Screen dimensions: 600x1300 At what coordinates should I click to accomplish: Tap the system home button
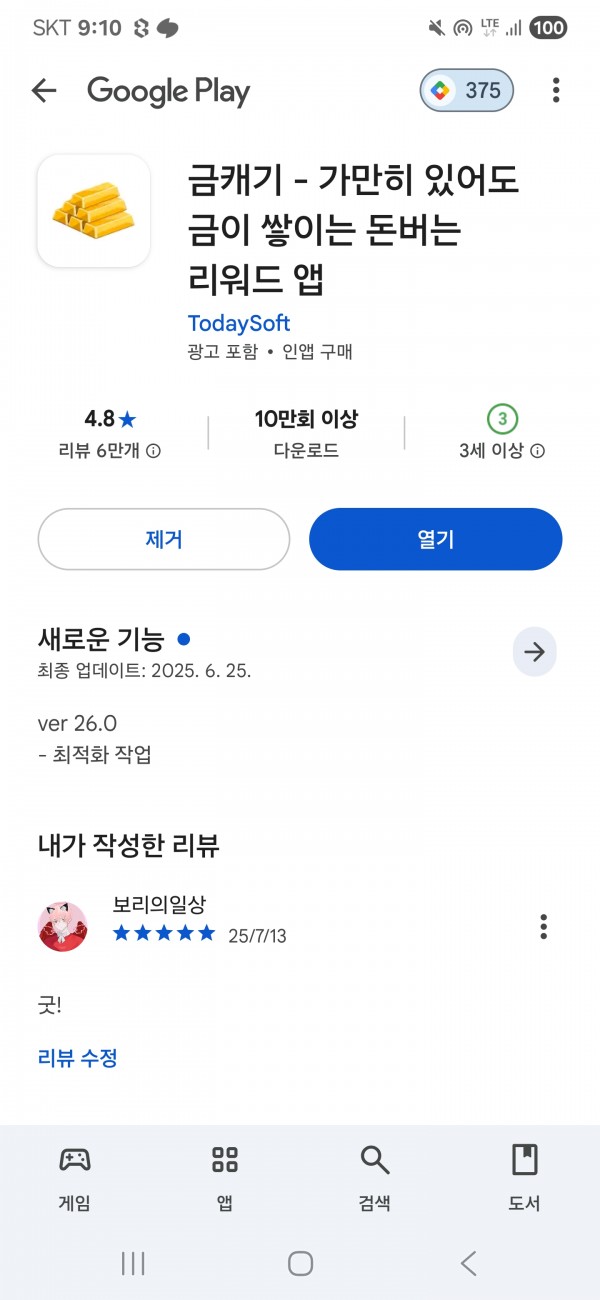[301, 1263]
